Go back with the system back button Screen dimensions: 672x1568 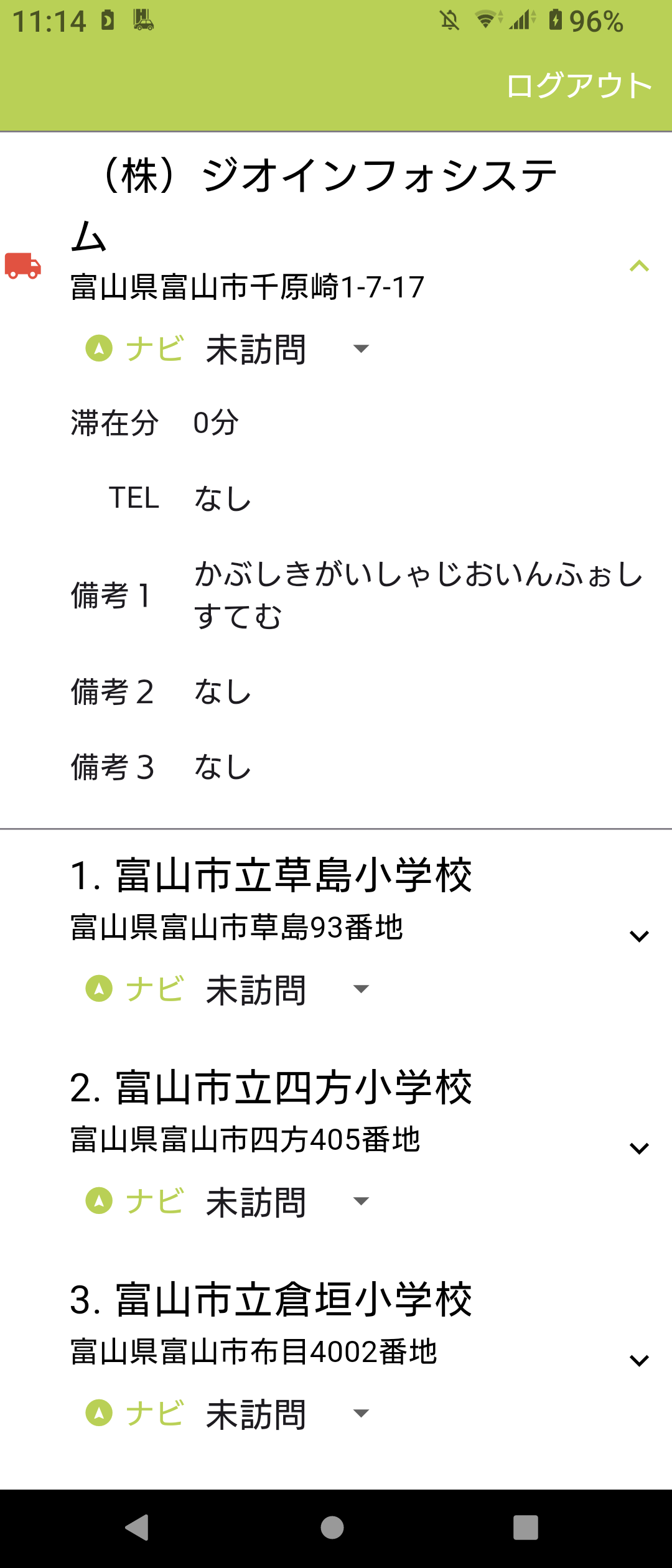click(x=138, y=1527)
